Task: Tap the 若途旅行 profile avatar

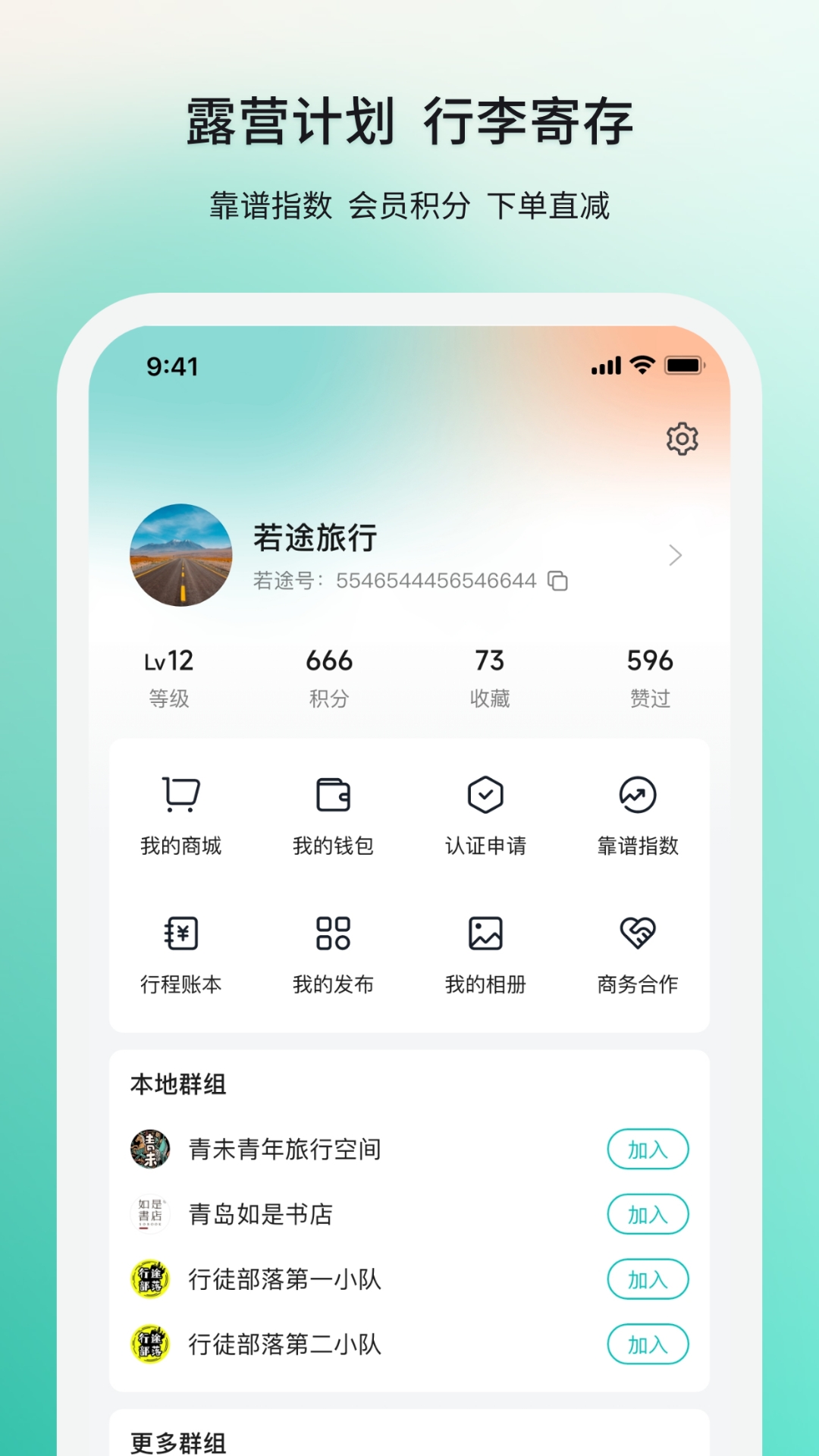Action: click(x=182, y=554)
